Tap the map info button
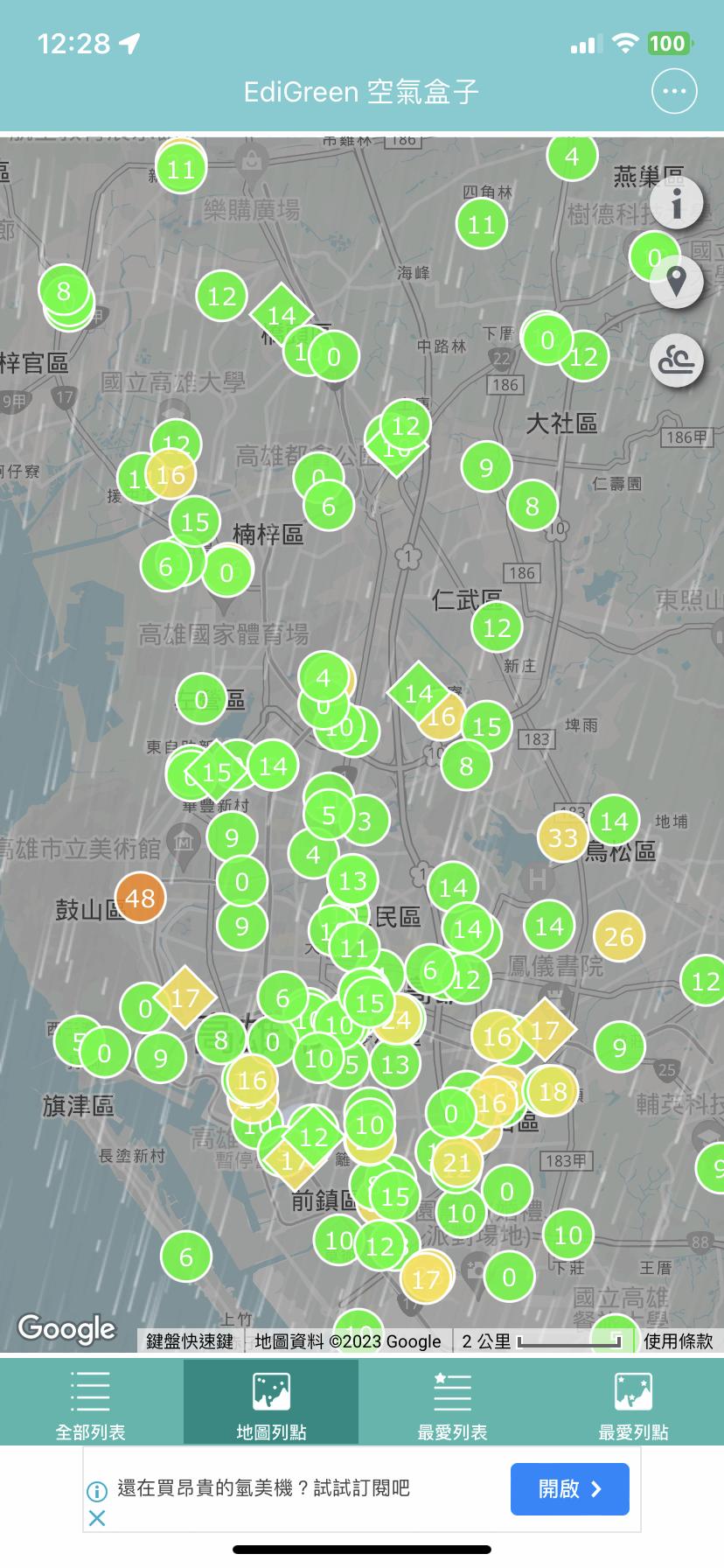This screenshot has width=724, height=1568. (x=676, y=204)
